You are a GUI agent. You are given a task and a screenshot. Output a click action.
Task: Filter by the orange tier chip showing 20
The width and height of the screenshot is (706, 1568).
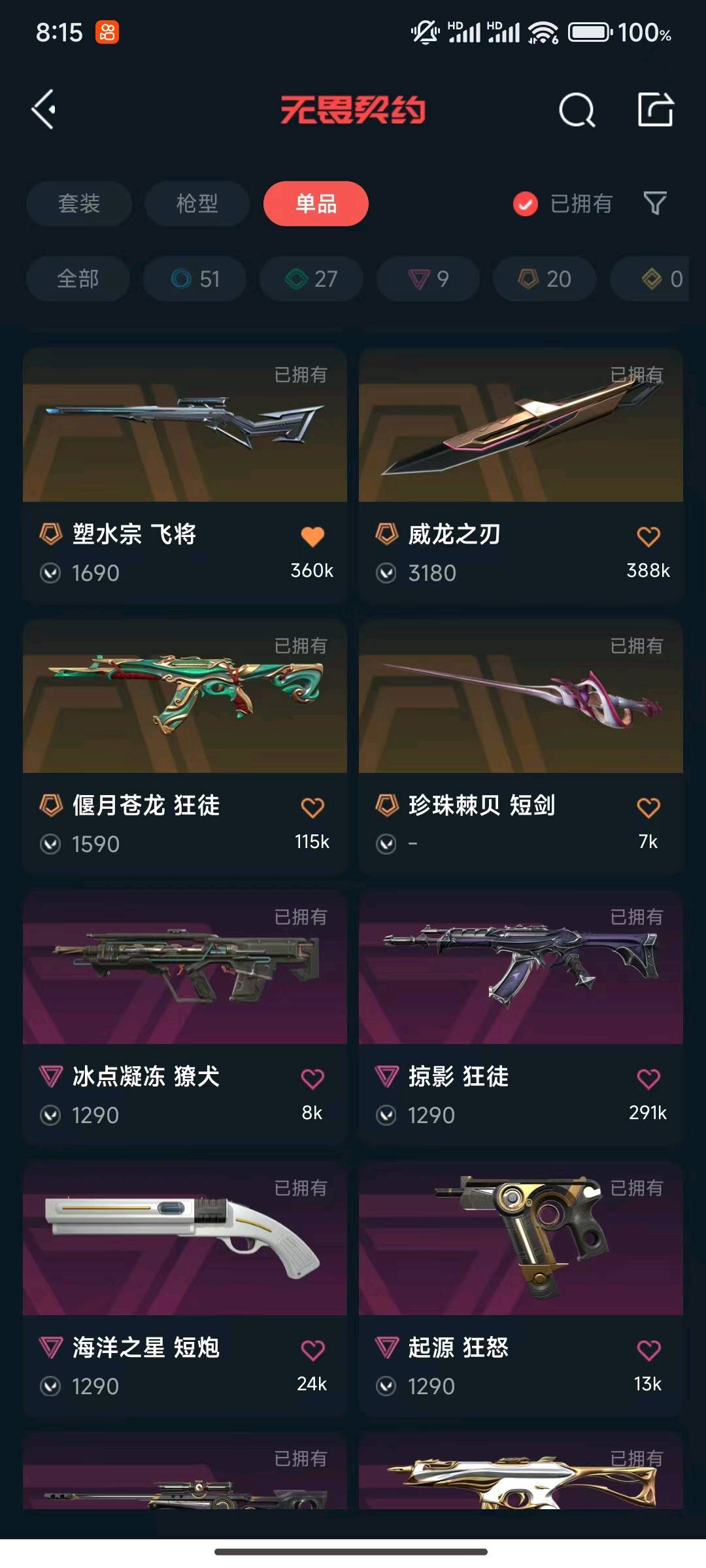tap(545, 279)
